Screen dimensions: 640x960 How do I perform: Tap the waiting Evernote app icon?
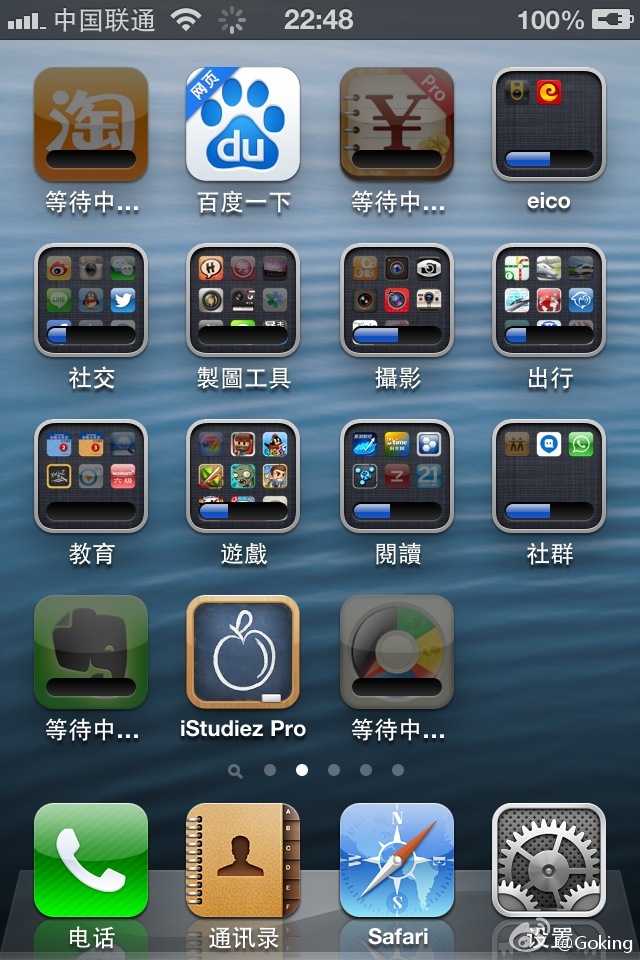click(91, 652)
